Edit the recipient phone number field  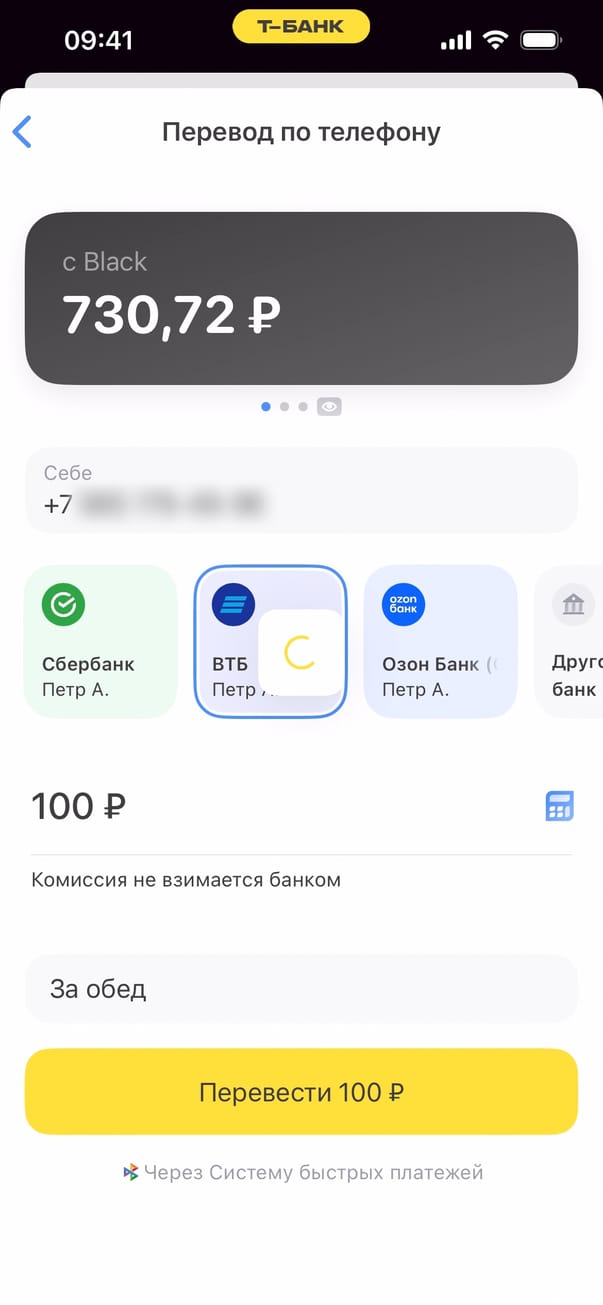point(301,490)
